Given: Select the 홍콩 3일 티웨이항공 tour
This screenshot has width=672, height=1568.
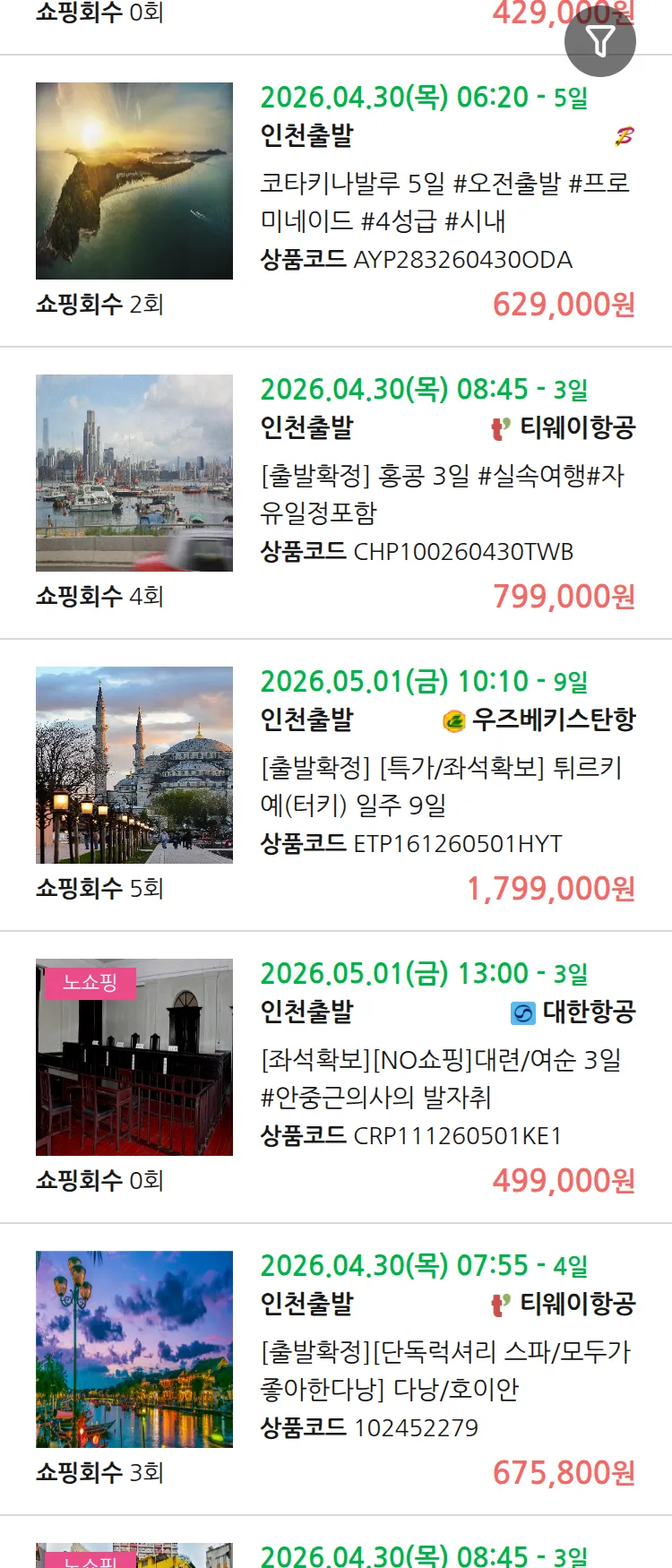Looking at the screenshot, I should 443,494.
